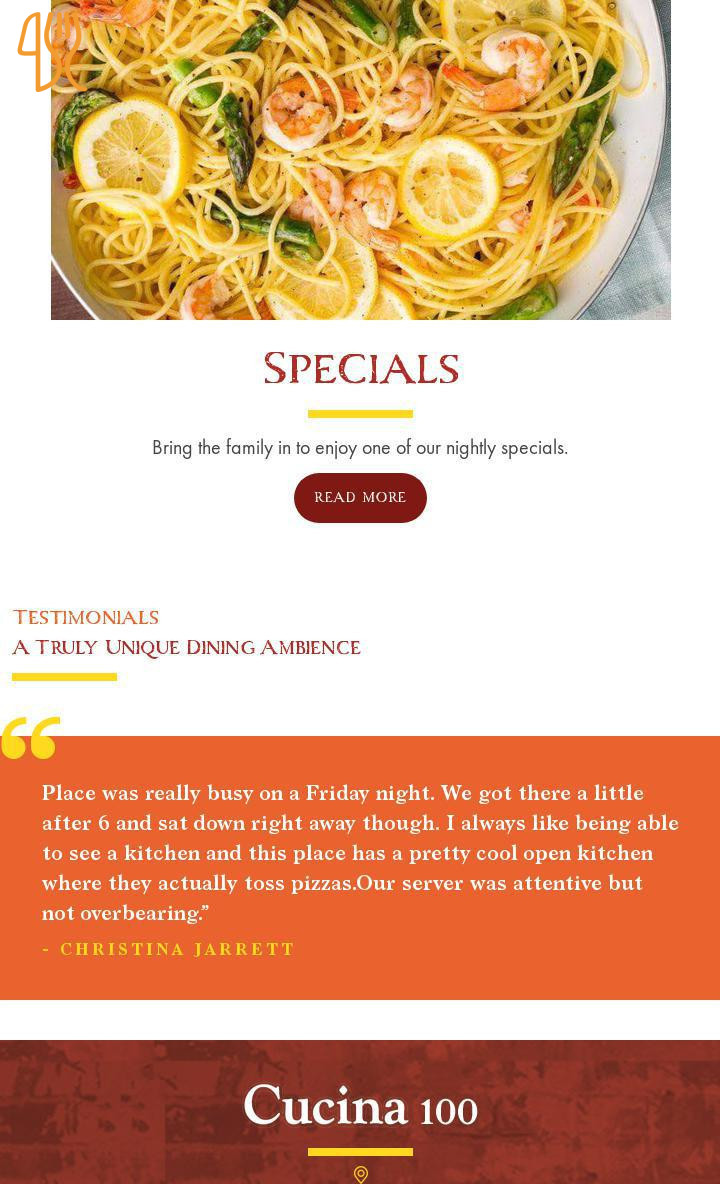Tap the Read More button under Specials
The width and height of the screenshot is (720, 1184).
pos(360,498)
